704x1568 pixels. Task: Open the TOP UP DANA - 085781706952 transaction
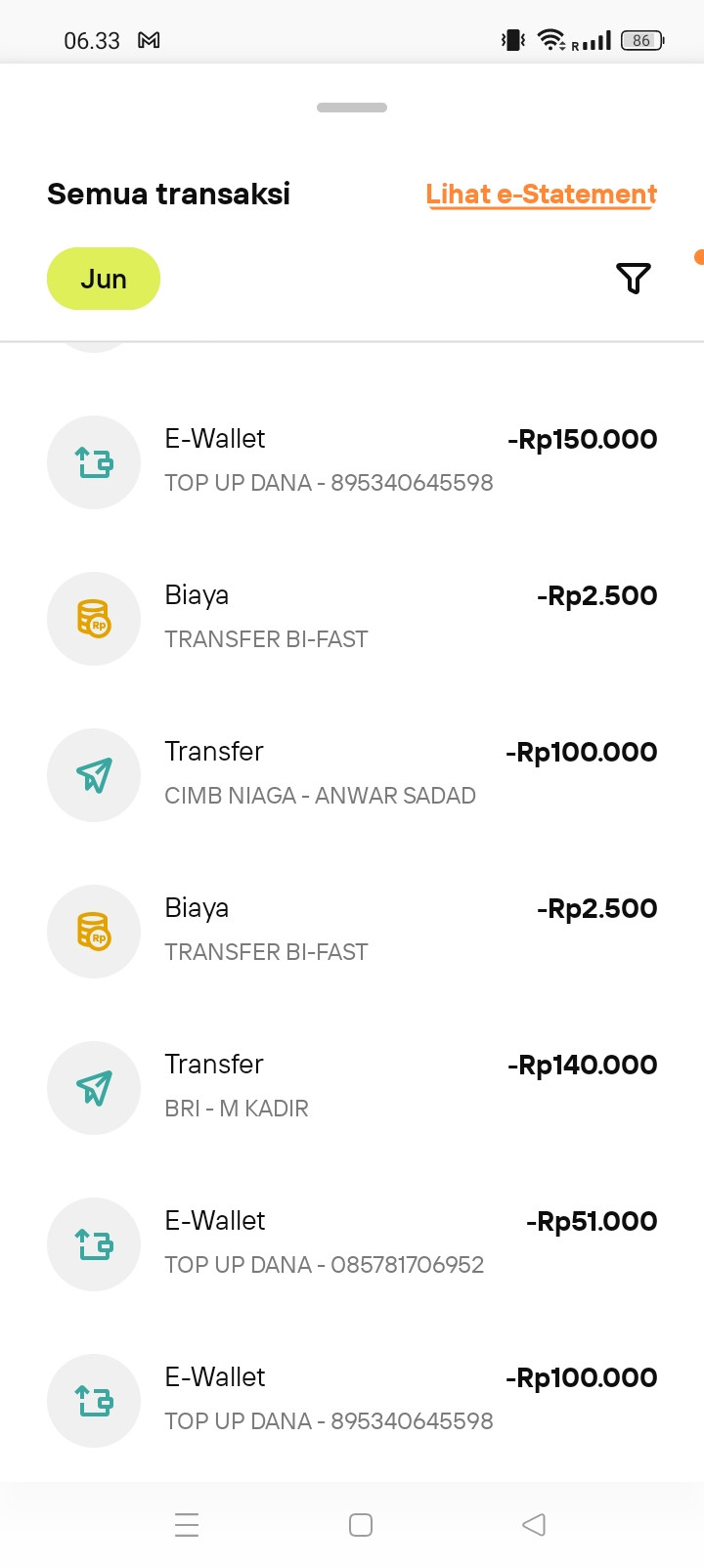(352, 1242)
